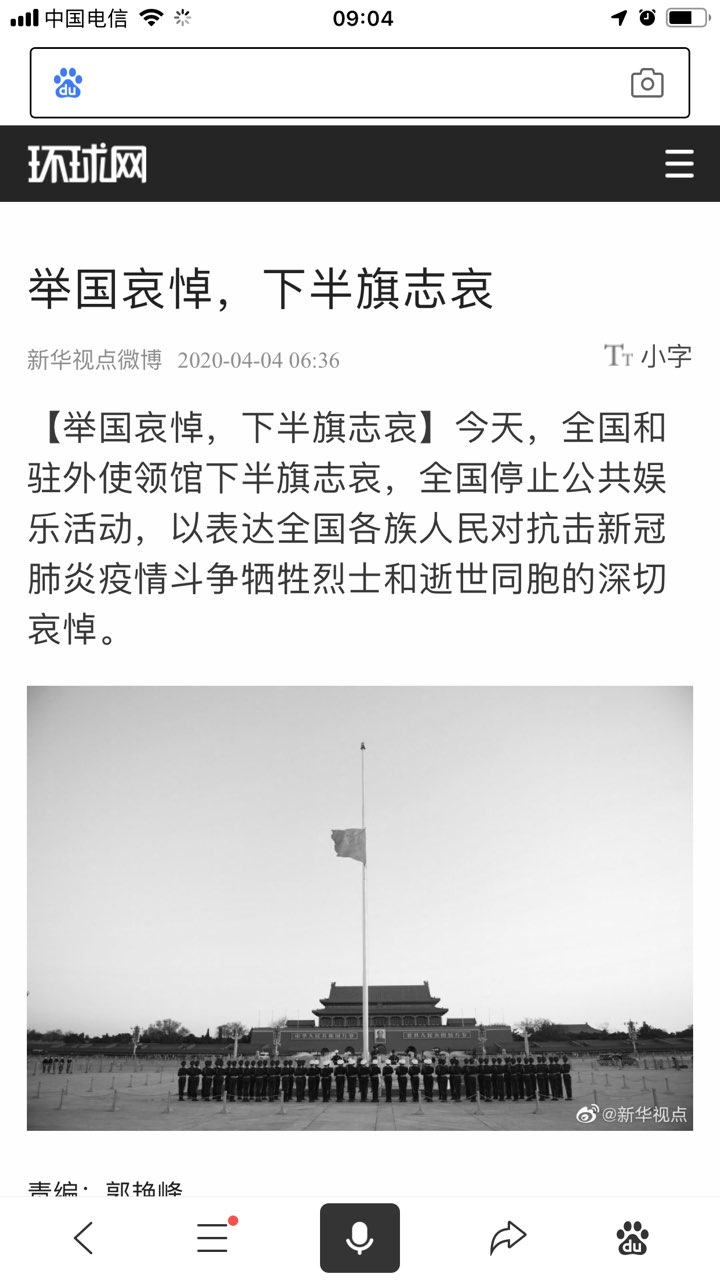Screen dimensions: 720x1280
Task: Start voice search with microphone button
Action: [360, 1238]
